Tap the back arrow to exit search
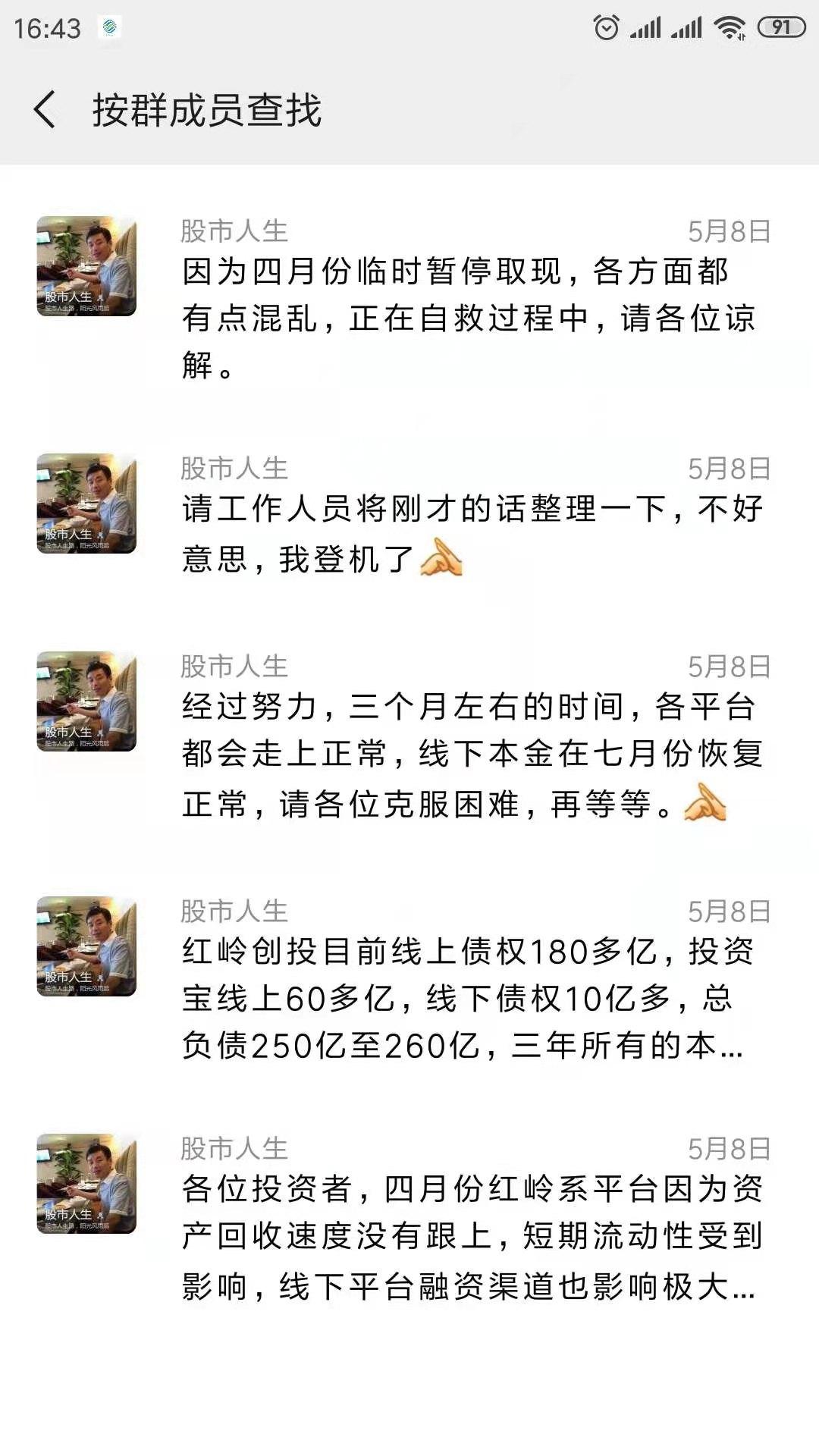Screen dimensions: 819x1456 pyautogui.click(x=43, y=108)
